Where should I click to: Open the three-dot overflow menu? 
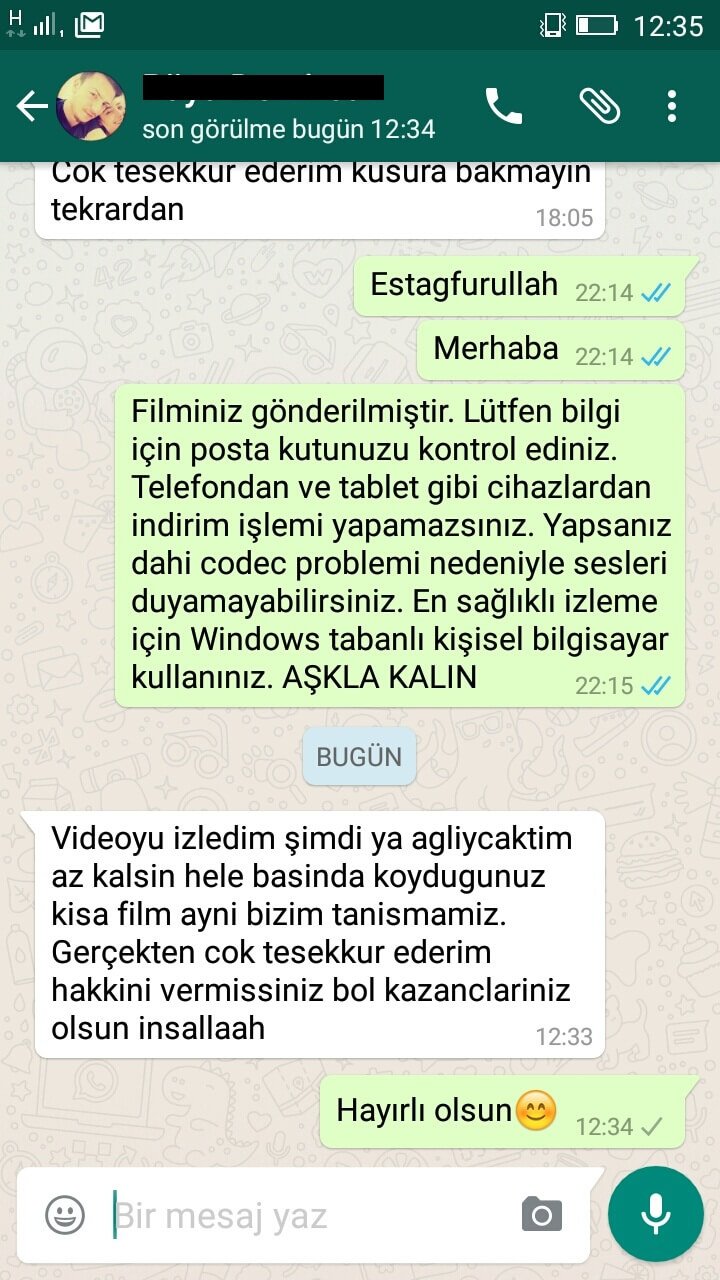point(672,106)
